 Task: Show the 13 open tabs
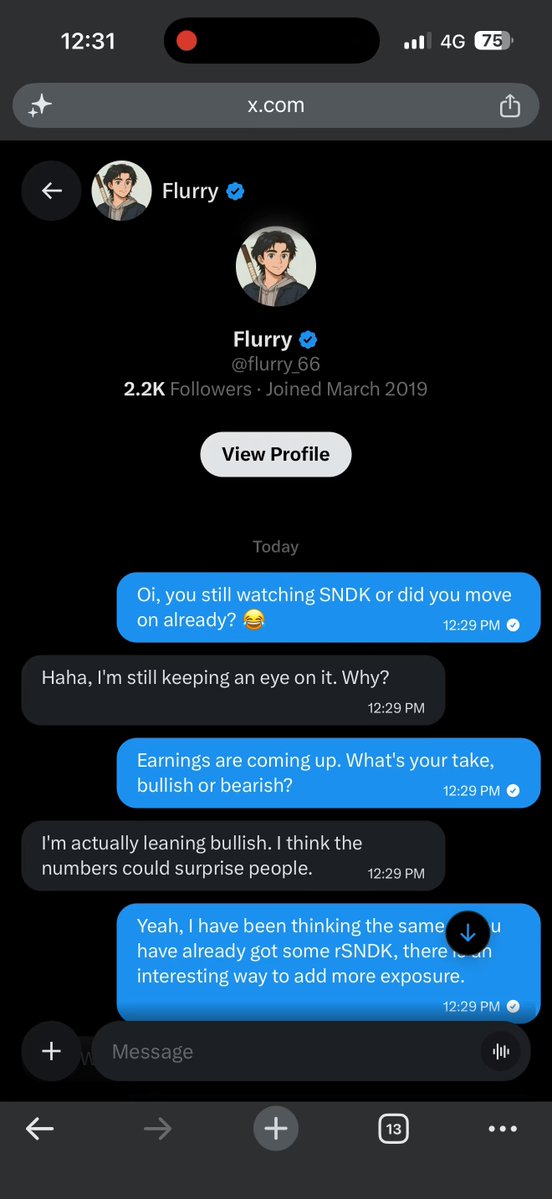(394, 1129)
